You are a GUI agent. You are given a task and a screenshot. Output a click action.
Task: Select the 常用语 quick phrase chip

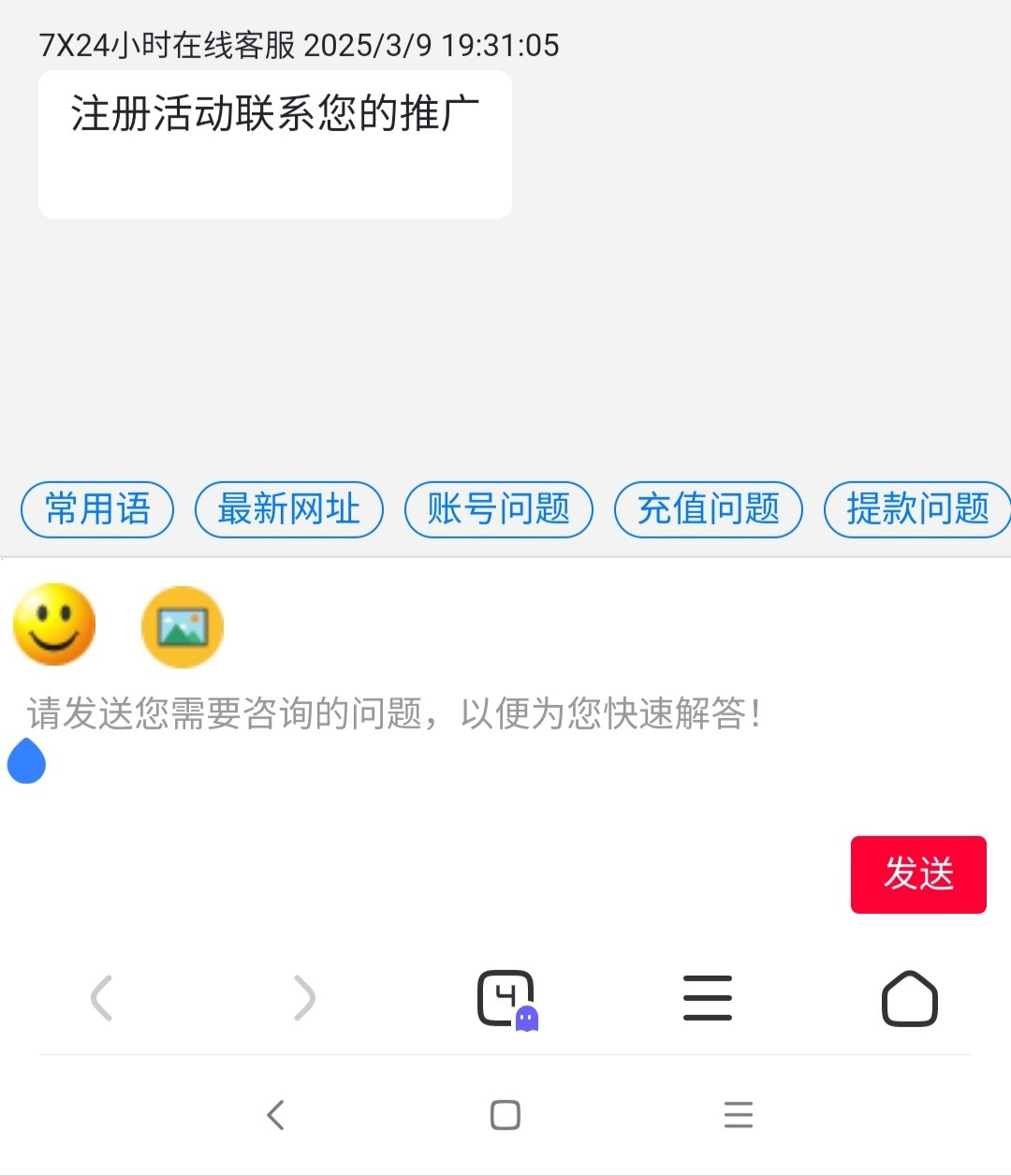[97, 509]
